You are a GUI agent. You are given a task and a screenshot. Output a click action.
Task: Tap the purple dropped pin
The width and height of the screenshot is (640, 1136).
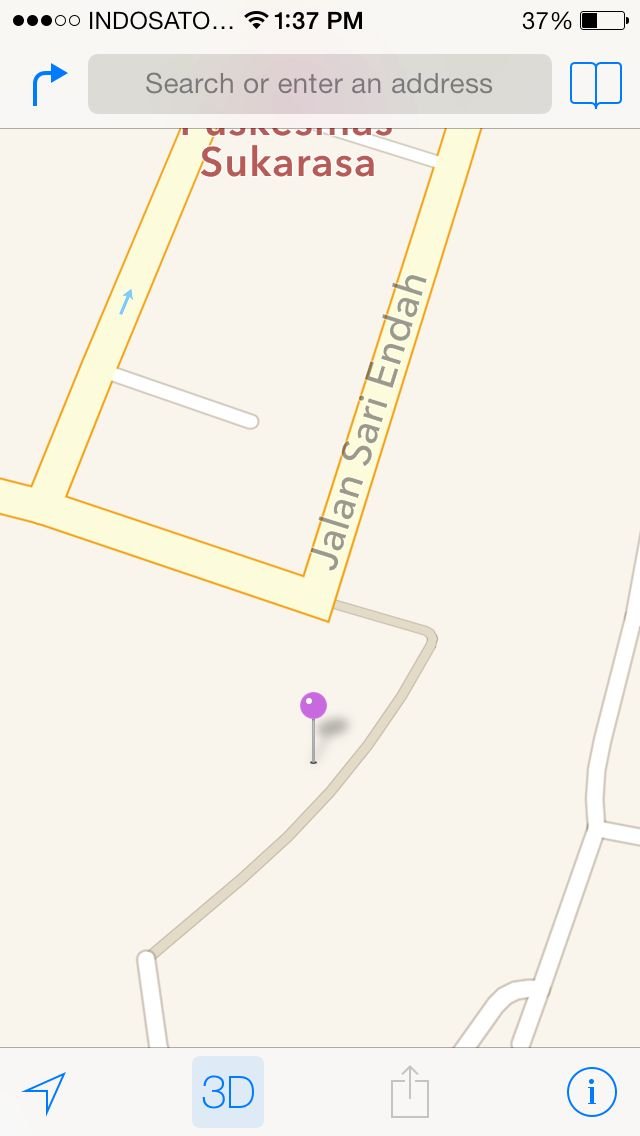click(313, 707)
